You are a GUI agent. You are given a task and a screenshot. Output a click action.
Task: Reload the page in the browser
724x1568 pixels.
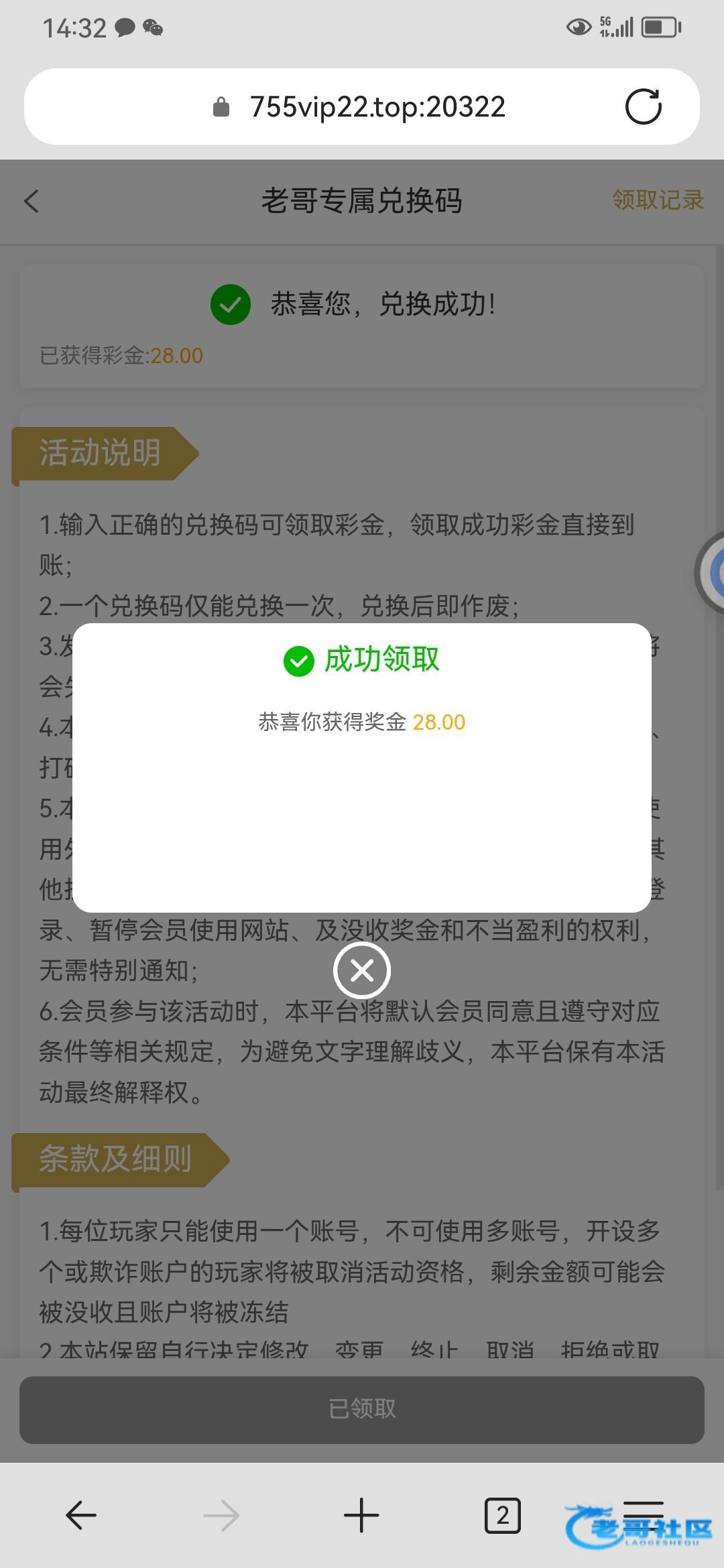pos(643,107)
